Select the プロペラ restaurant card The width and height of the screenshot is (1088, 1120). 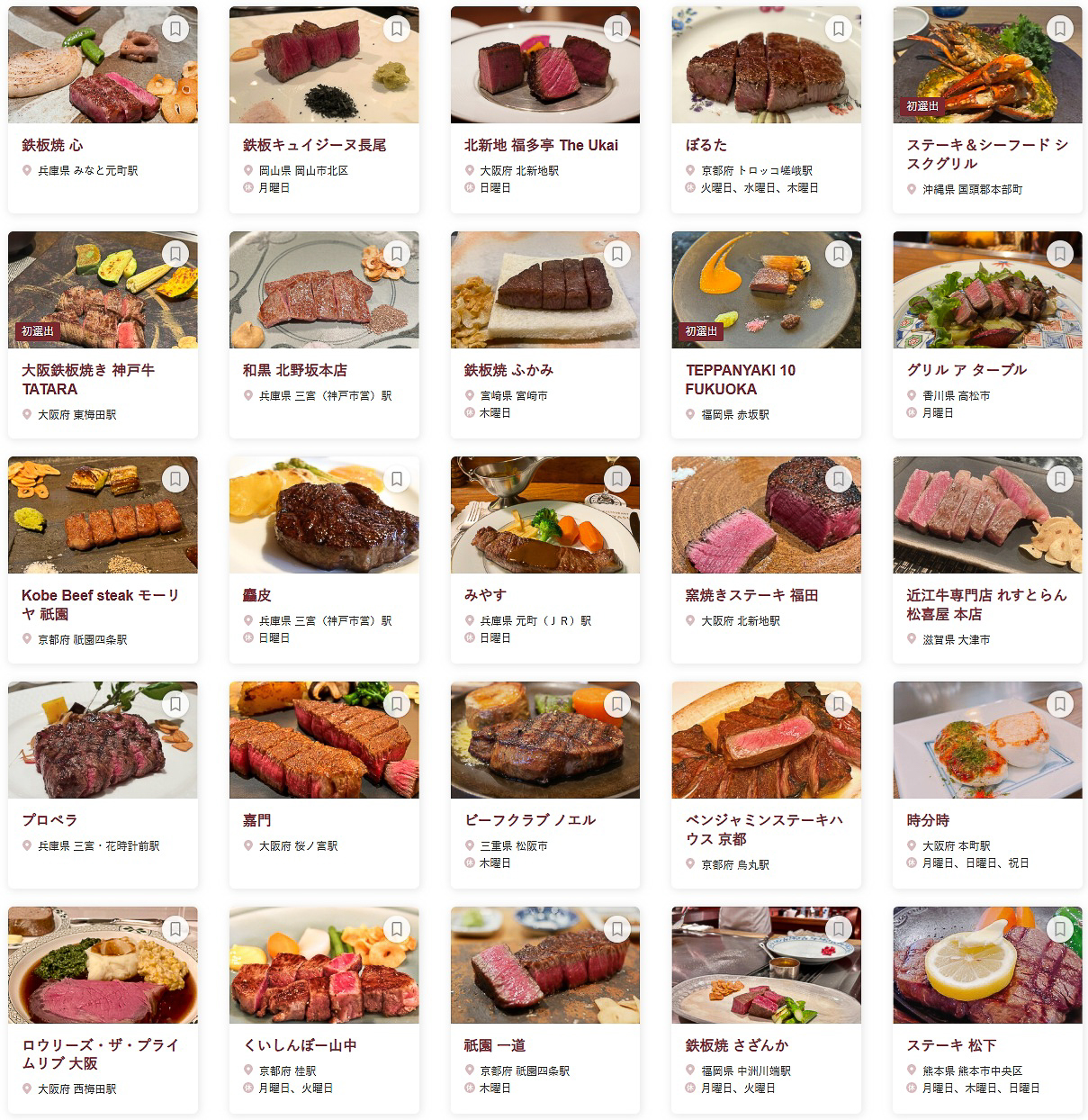(x=49, y=820)
